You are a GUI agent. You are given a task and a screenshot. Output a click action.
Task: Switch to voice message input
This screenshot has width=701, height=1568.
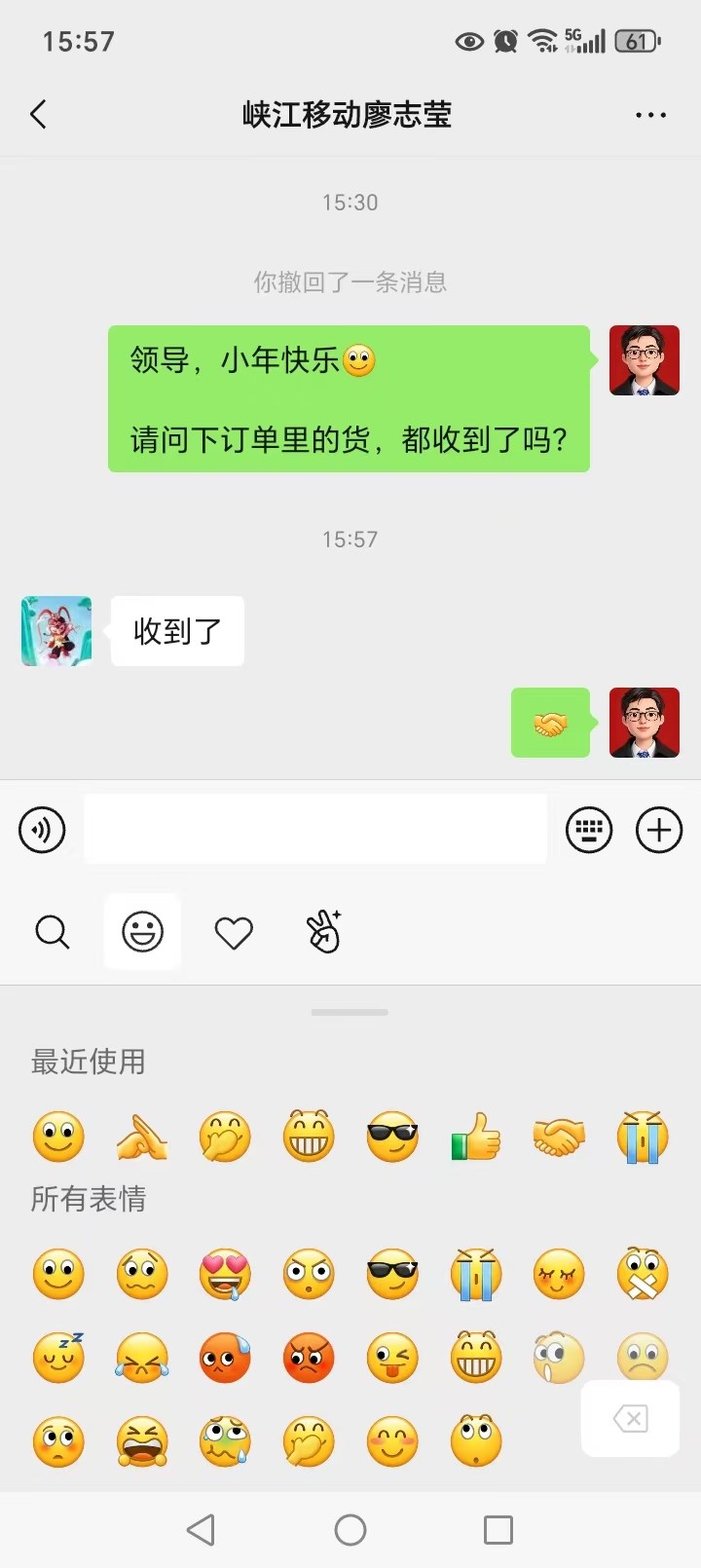[42, 830]
